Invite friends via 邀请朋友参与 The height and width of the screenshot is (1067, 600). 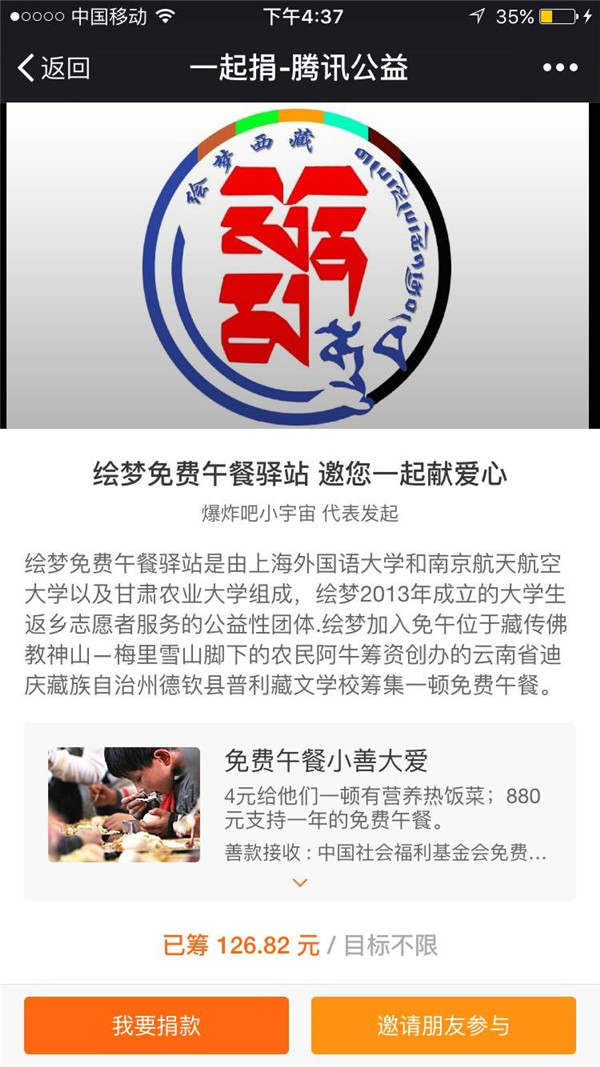pyautogui.click(x=443, y=1025)
